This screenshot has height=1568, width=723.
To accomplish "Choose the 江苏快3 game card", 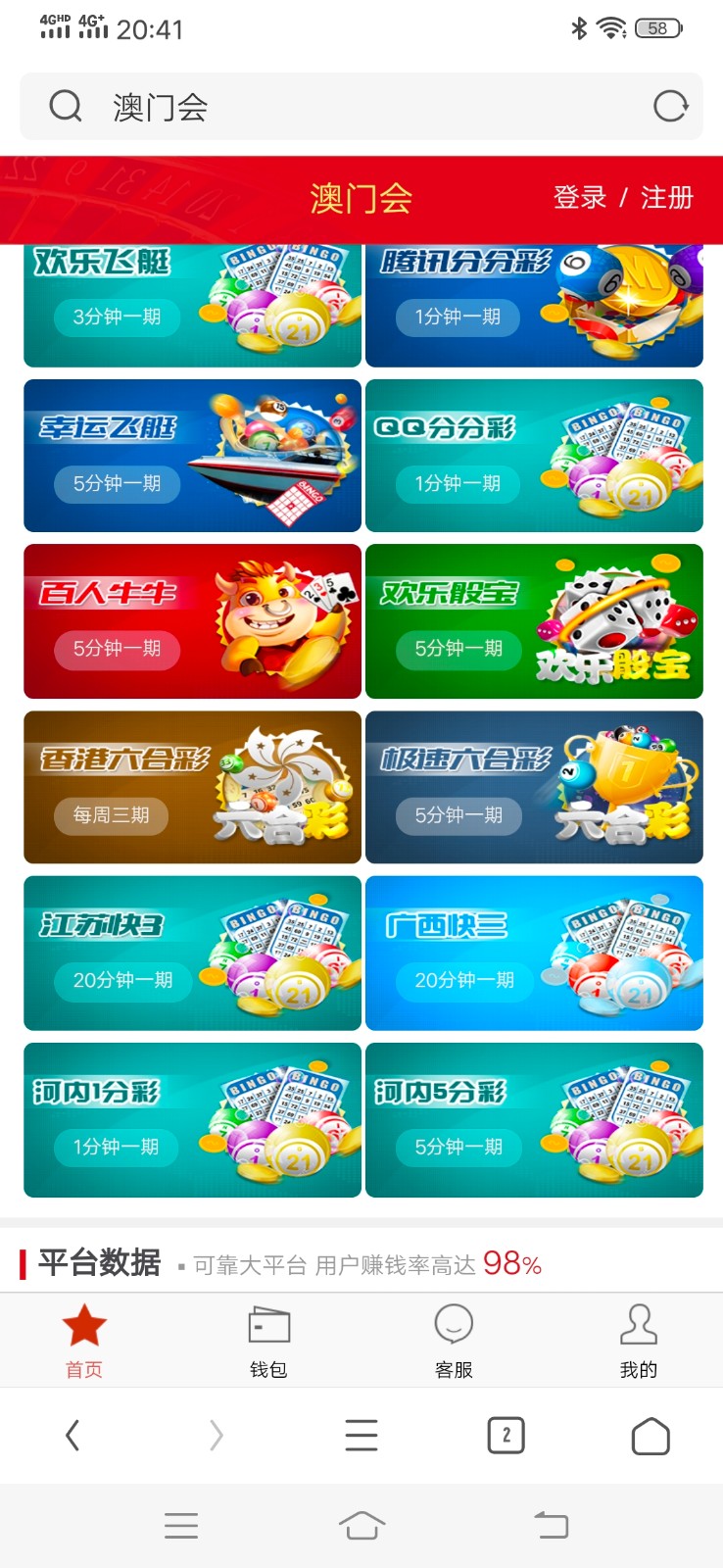I will (192, 953).
